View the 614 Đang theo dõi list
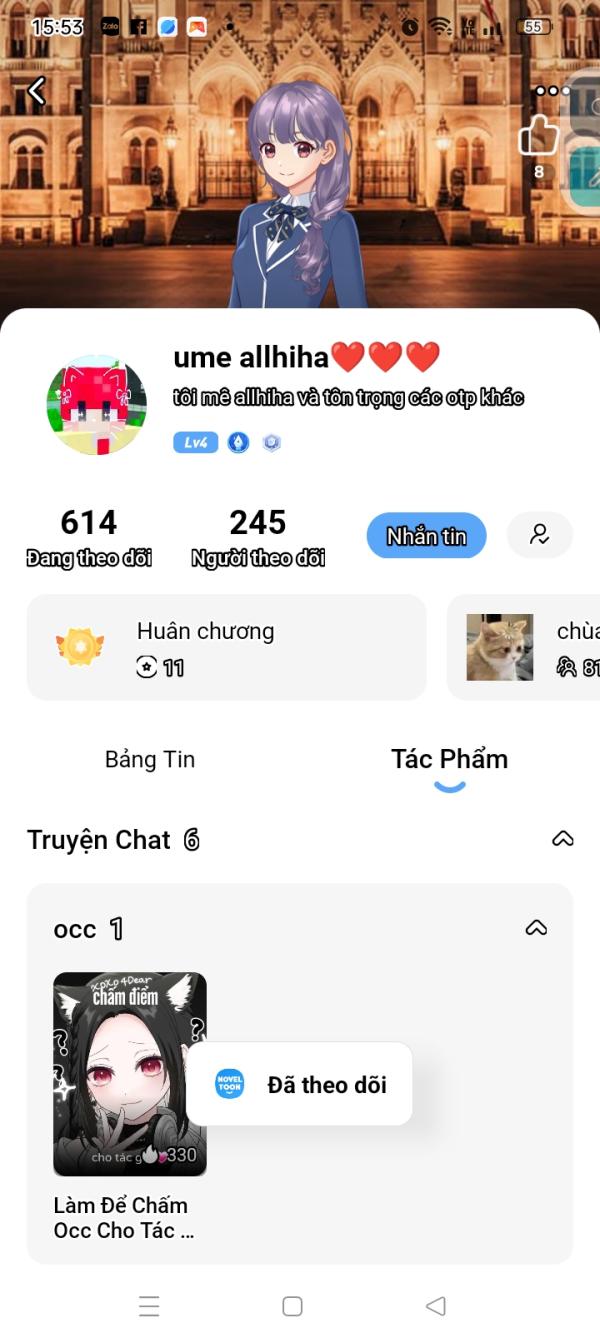The width and height of the screenshot is (600, 1343). (89, 537)
